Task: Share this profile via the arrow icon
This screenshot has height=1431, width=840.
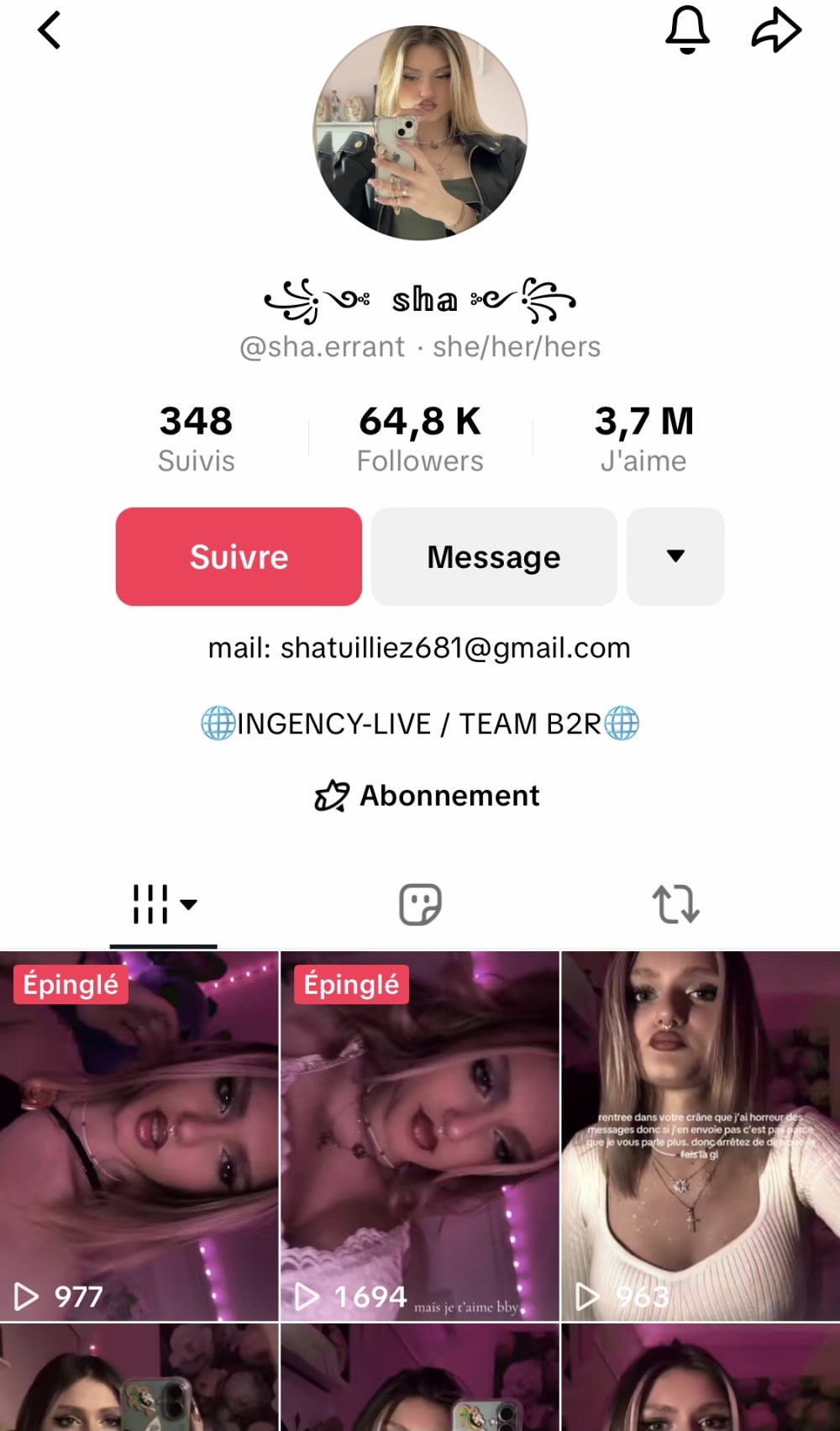Action: (x=775, y=31)
